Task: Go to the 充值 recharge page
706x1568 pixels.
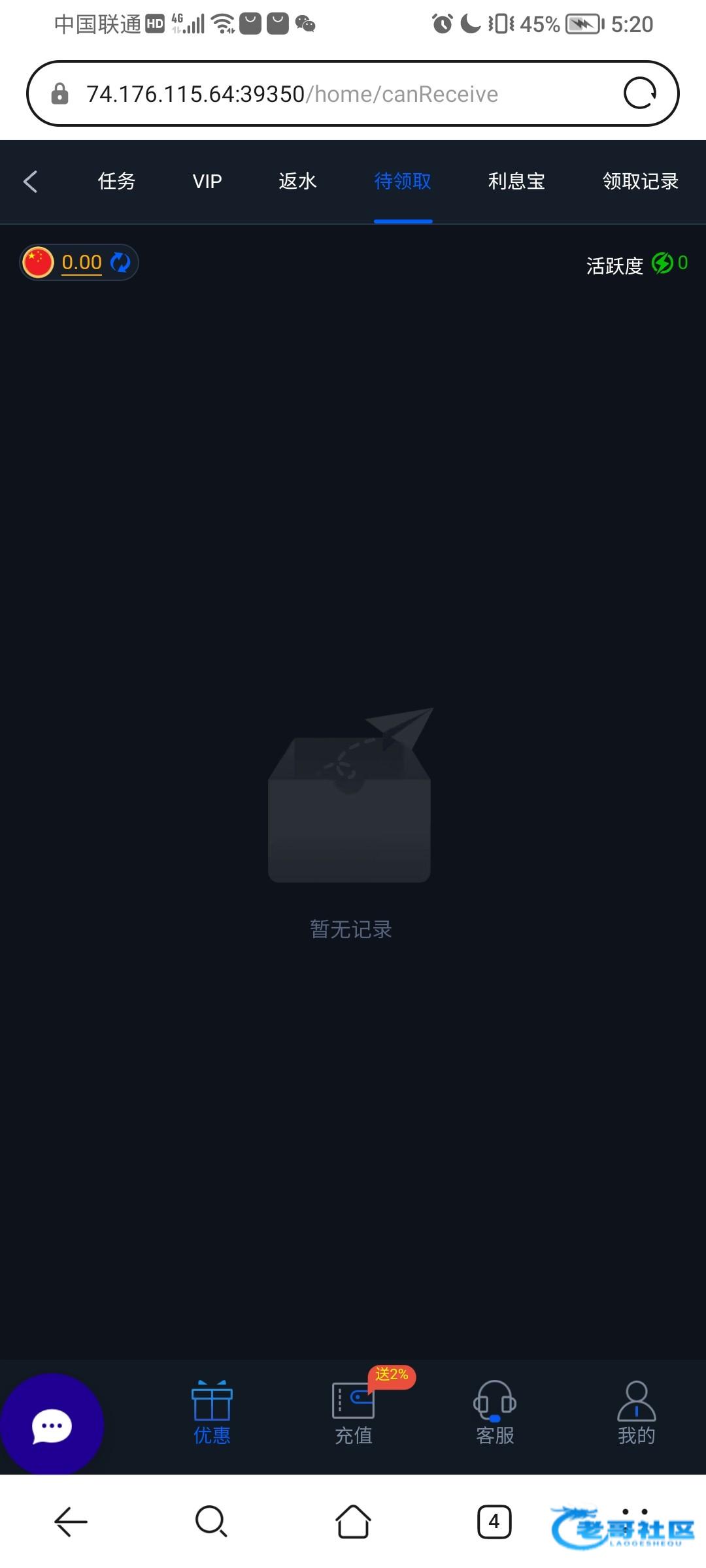Action: tap(354, 1411)
